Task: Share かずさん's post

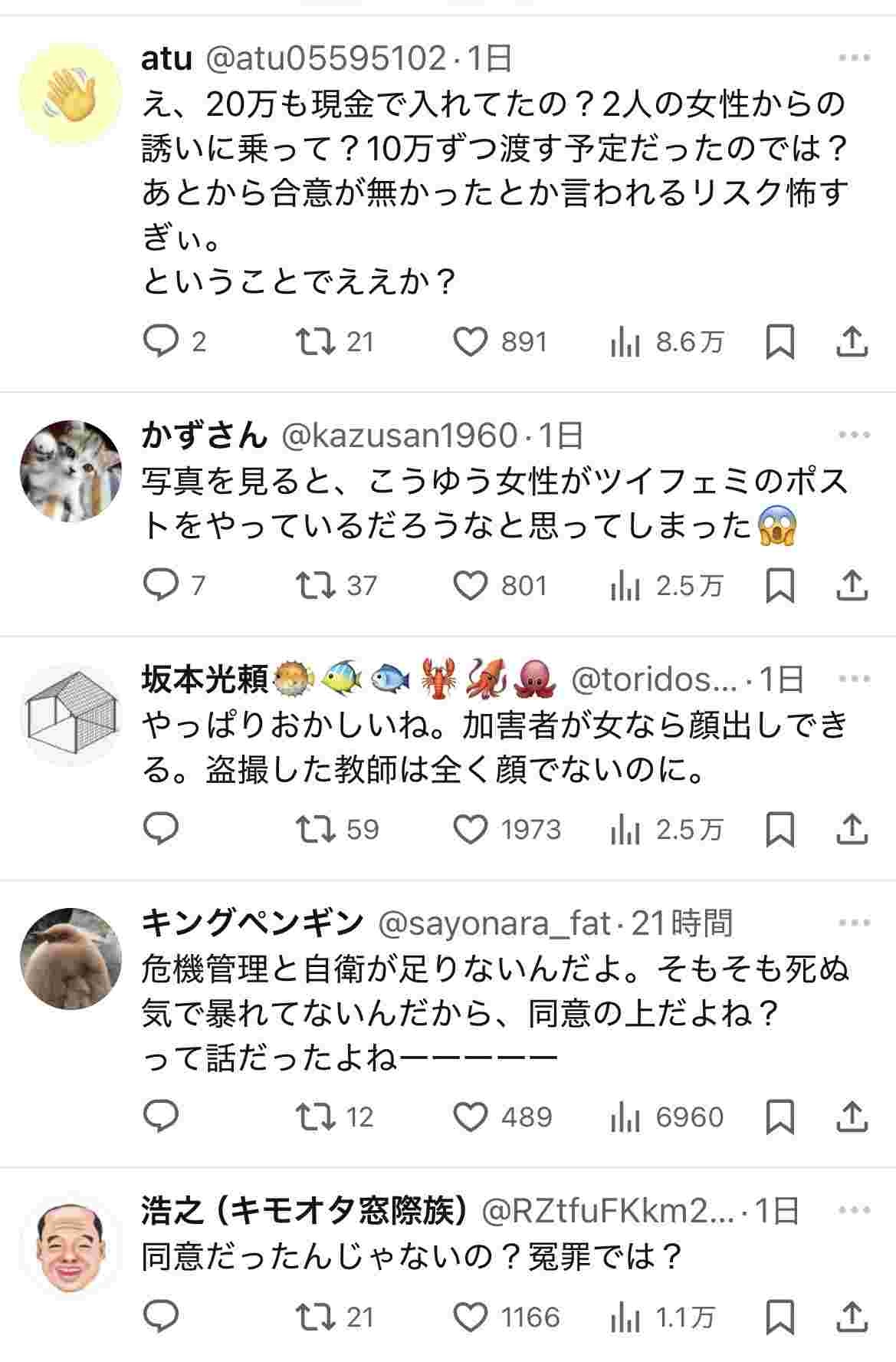Action: [x=852, y=586]
